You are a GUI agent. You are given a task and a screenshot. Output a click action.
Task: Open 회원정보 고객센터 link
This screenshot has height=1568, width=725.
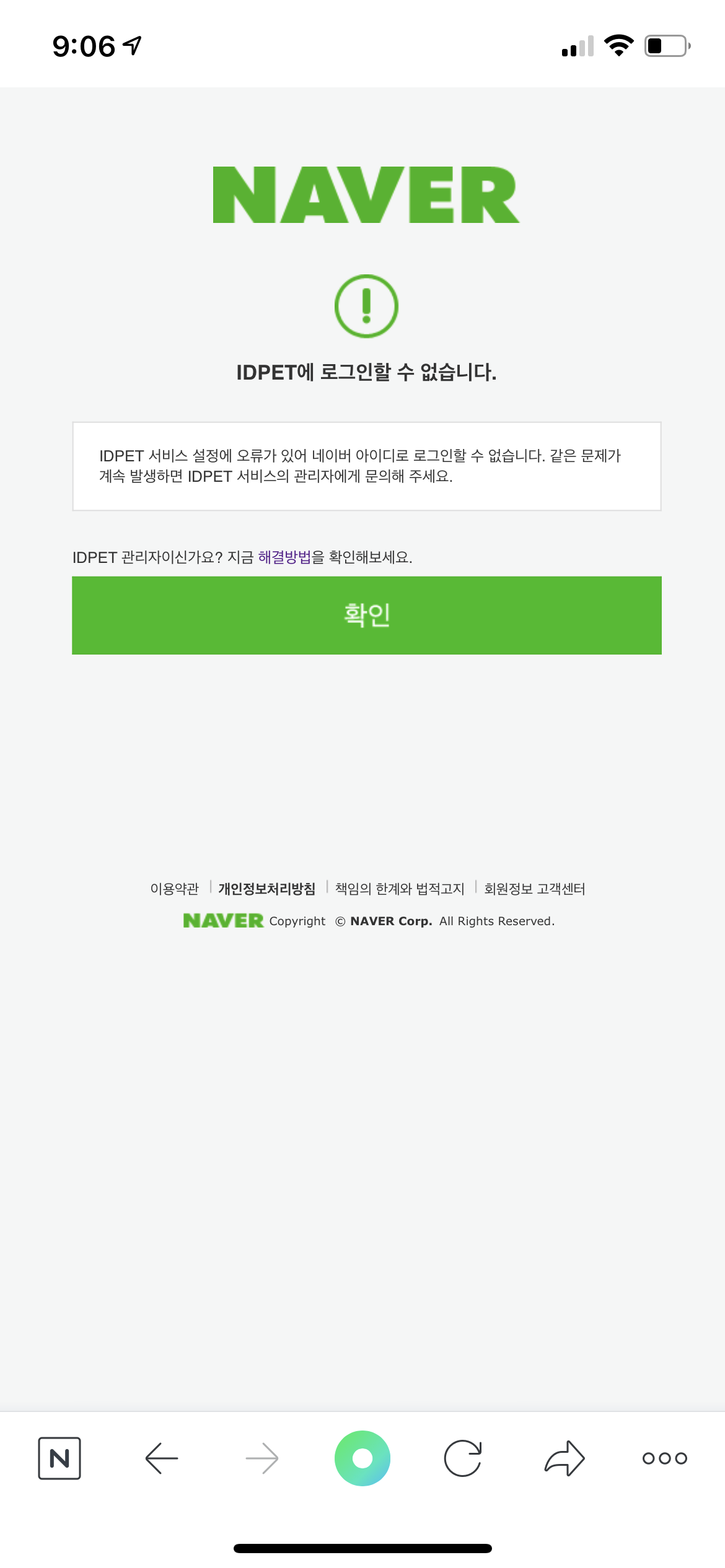click(x=534, y=889)
